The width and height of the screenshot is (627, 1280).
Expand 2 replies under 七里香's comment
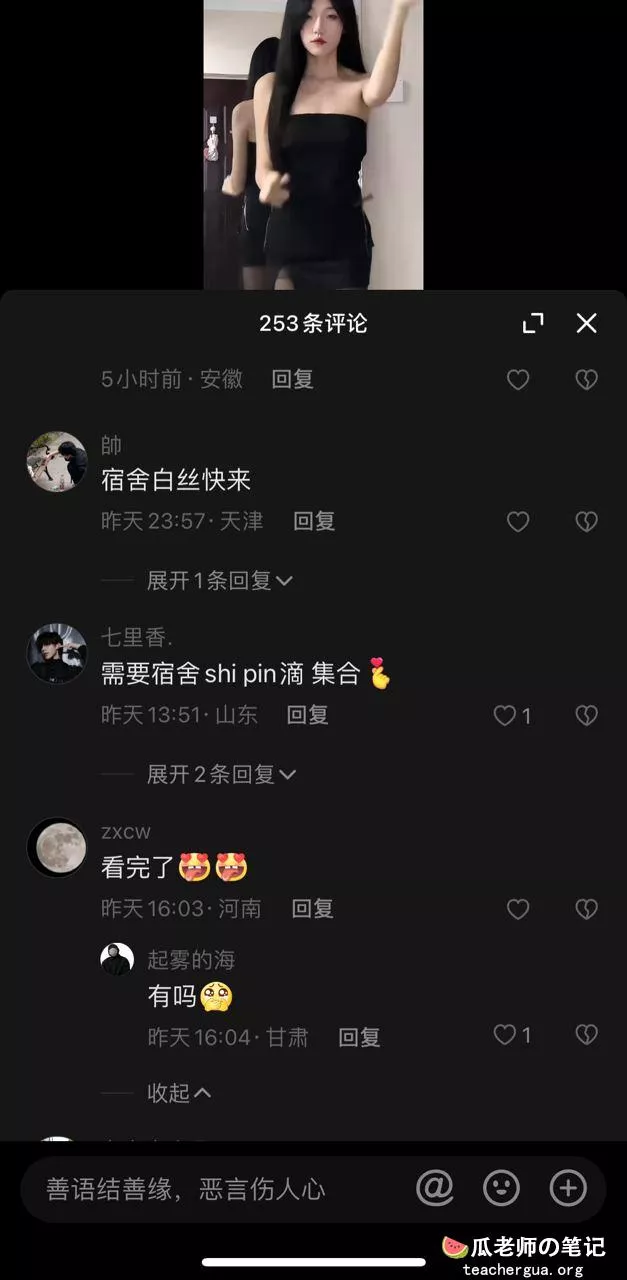[221, 774]
